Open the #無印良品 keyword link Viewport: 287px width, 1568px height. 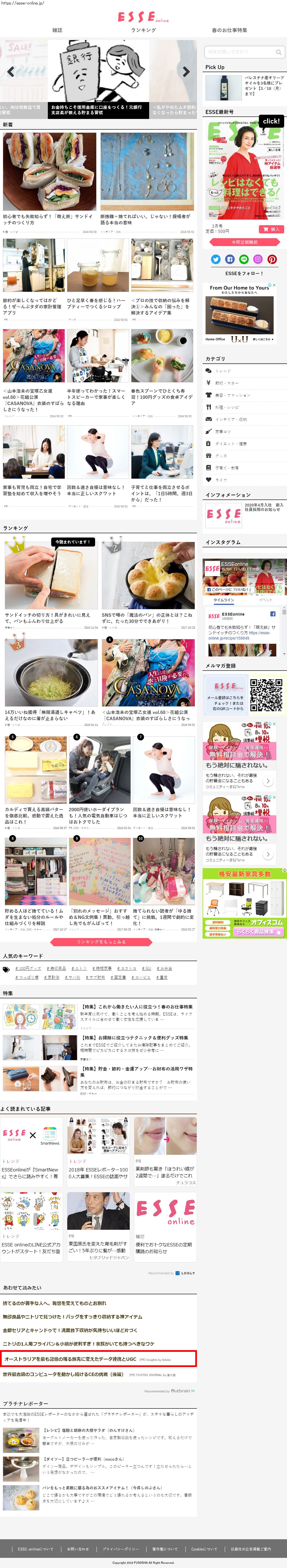(x=57, y=968)
